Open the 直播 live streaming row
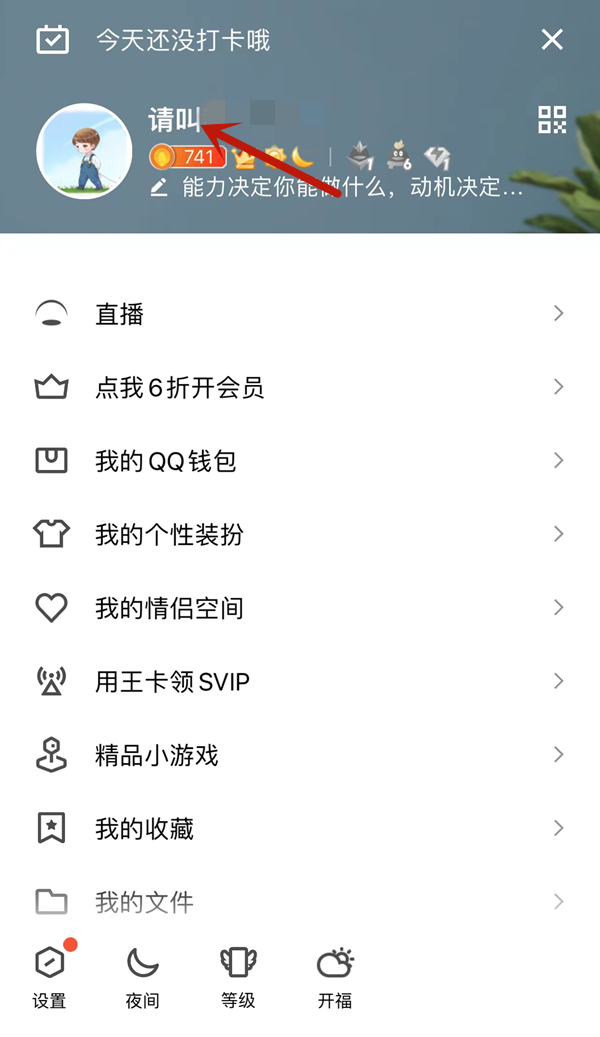The image size is (600, 1037). [x=300, y=314]
